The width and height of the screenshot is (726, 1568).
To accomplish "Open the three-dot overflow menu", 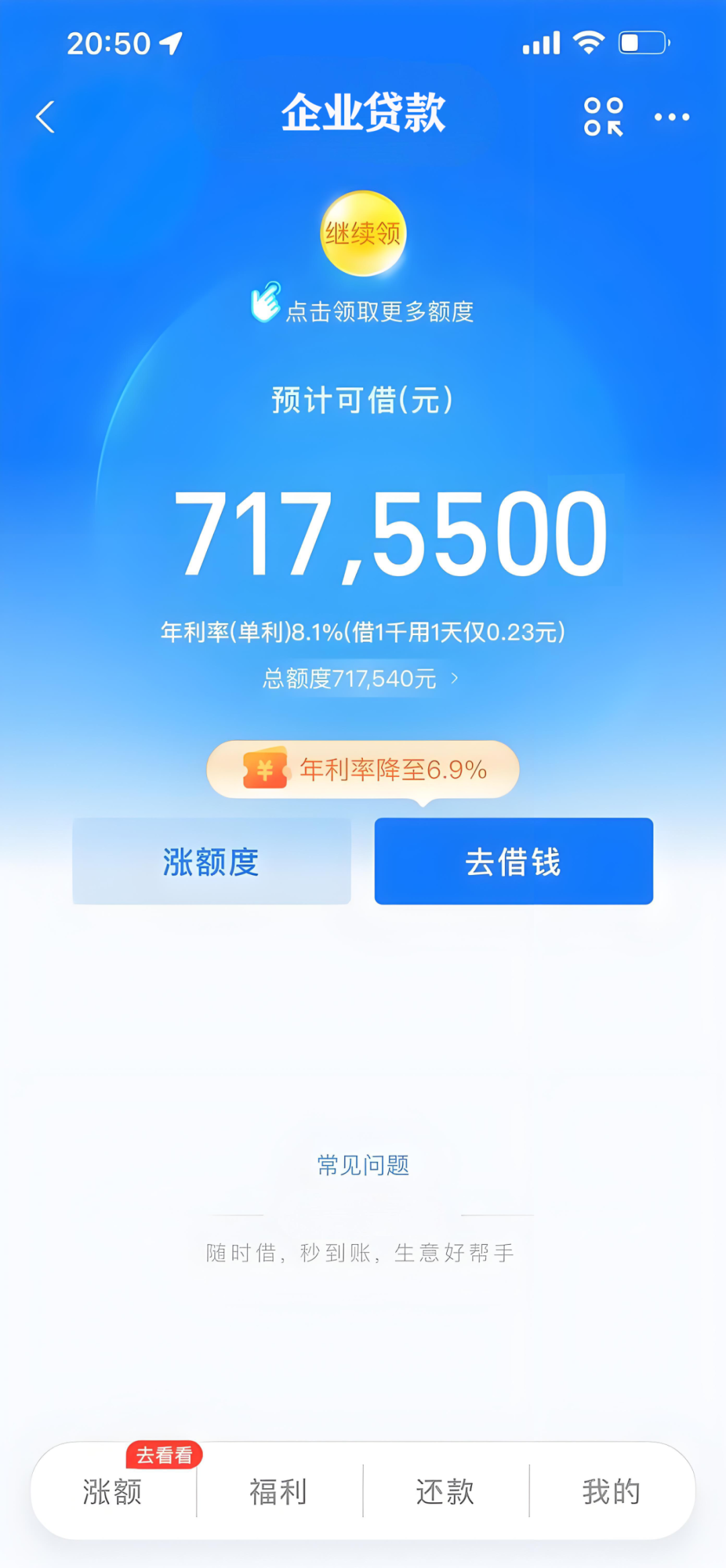I will (672, 117).
